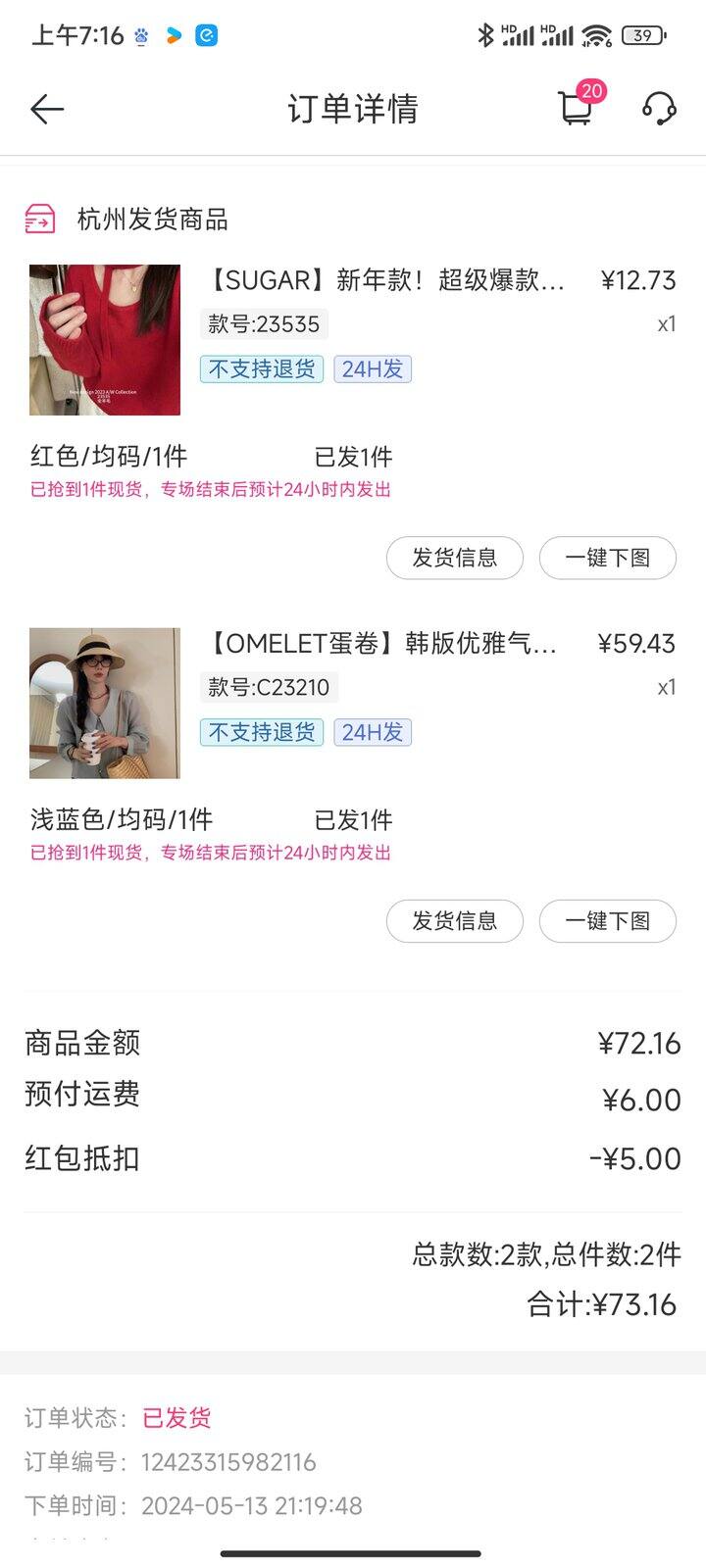Open the shopping cart with 20 items
Viewport: 706px width, 1568px height.
[580, 105]
